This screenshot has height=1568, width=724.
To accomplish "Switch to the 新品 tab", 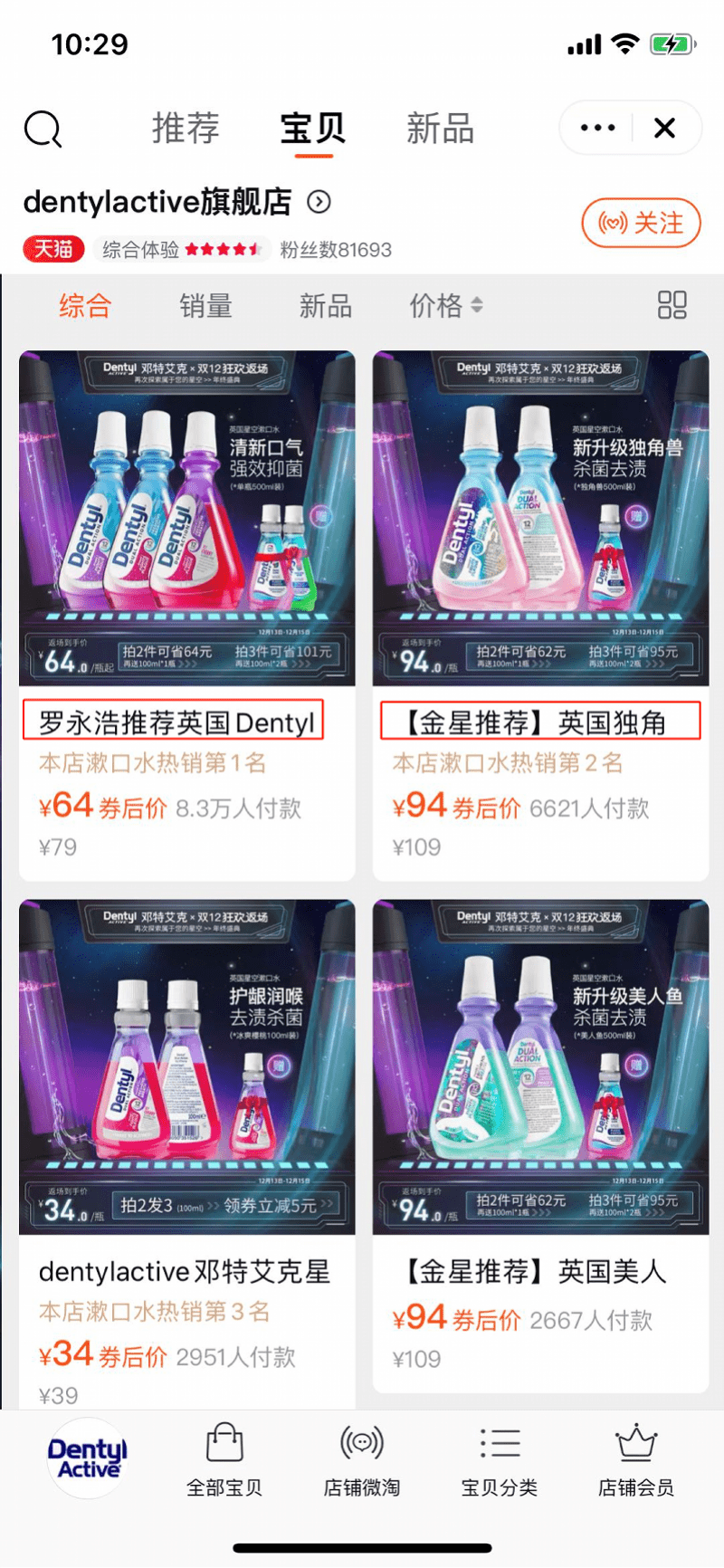I will pos(441,129).
